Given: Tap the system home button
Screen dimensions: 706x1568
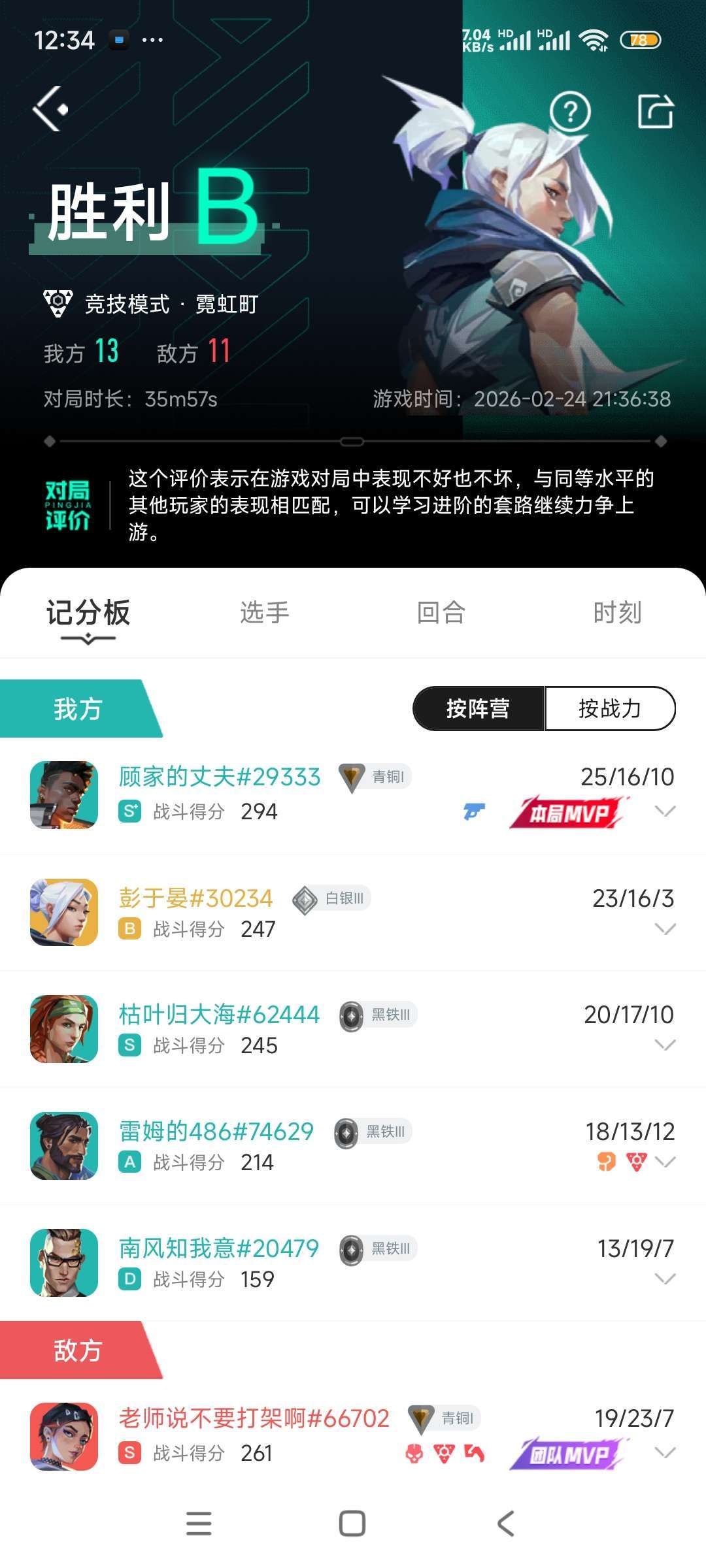Looking at the screenshot, I should (352, 1524).
